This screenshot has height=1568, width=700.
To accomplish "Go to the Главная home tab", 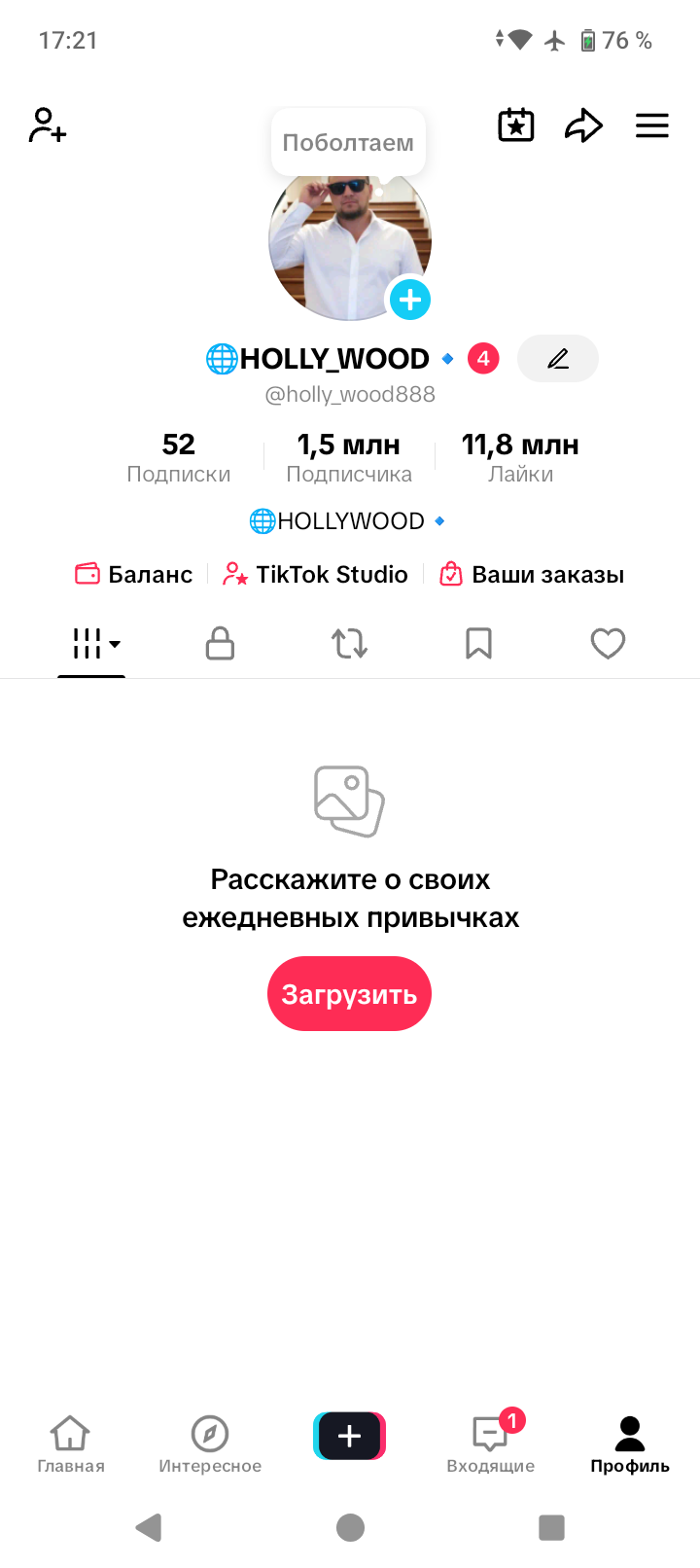I will (71, 1443).
